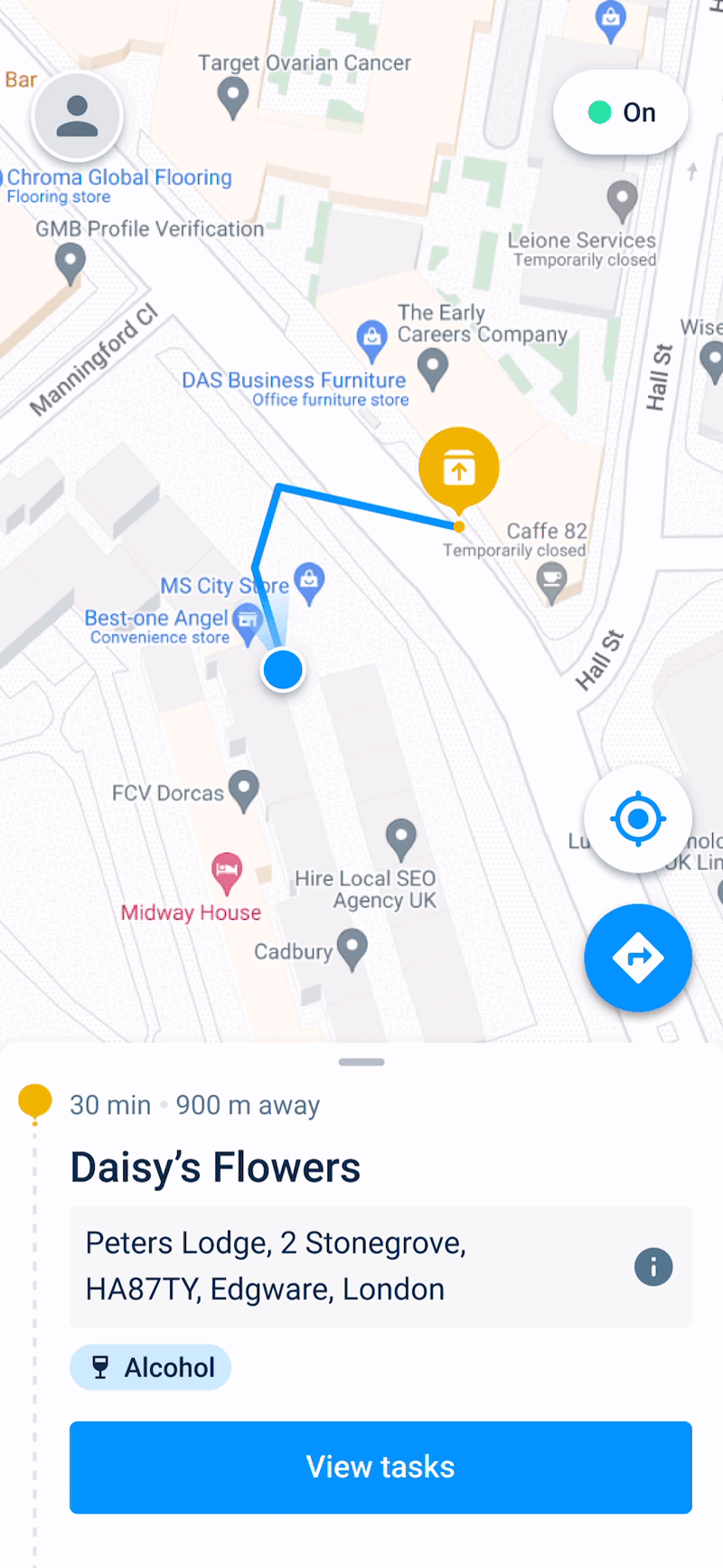This screenshot has height=1568, width=723.
Task: Toggle the On availability status
Action: coord(621,112)
